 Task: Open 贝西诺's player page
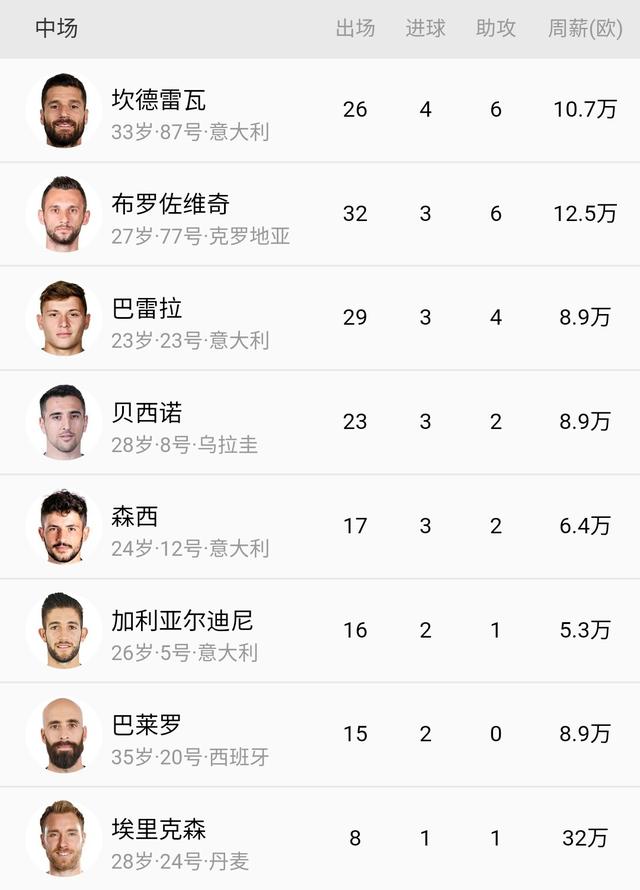(x=147, y=413)
